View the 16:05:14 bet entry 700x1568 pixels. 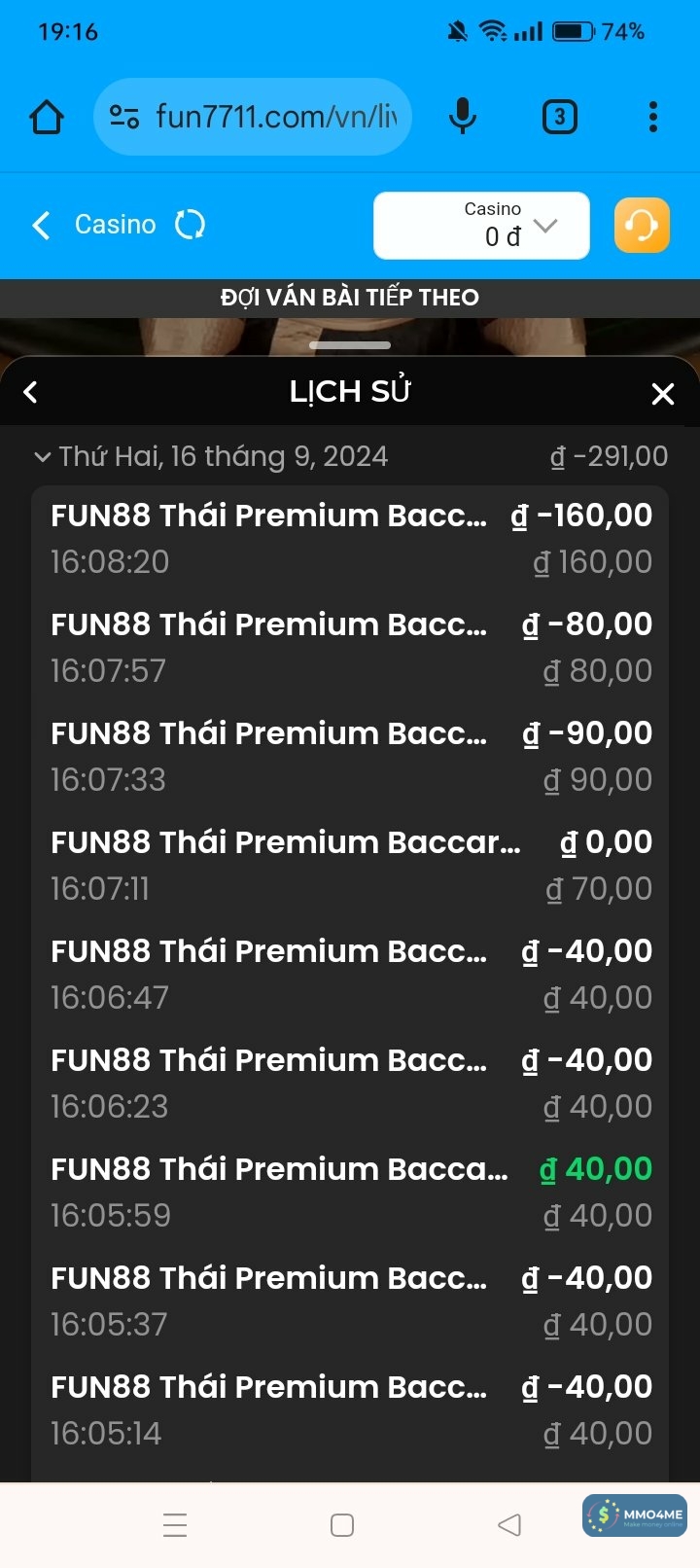coord(350,1409)
